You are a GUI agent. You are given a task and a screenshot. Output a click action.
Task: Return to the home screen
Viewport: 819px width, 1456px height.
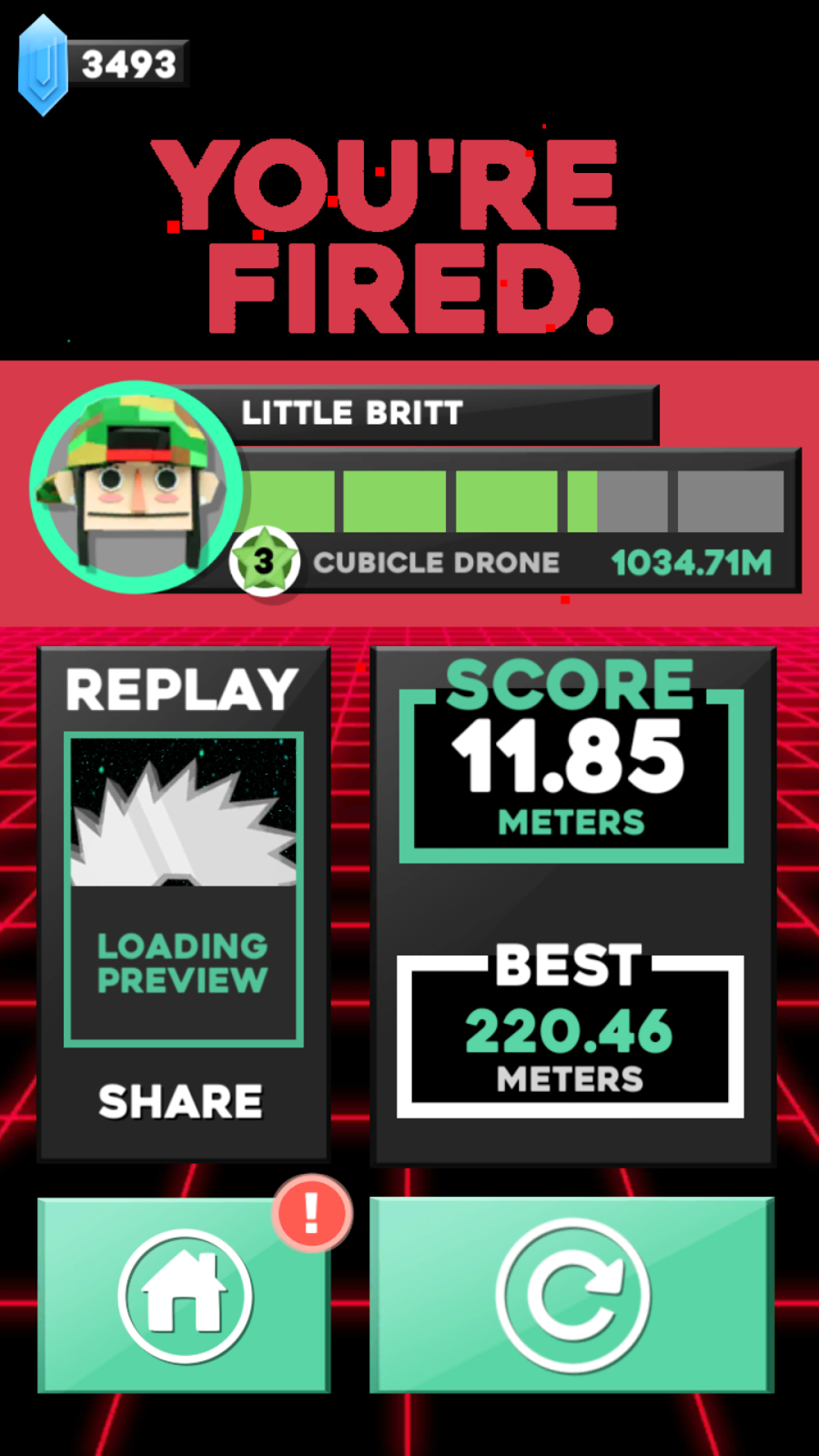pos(184,1294)
